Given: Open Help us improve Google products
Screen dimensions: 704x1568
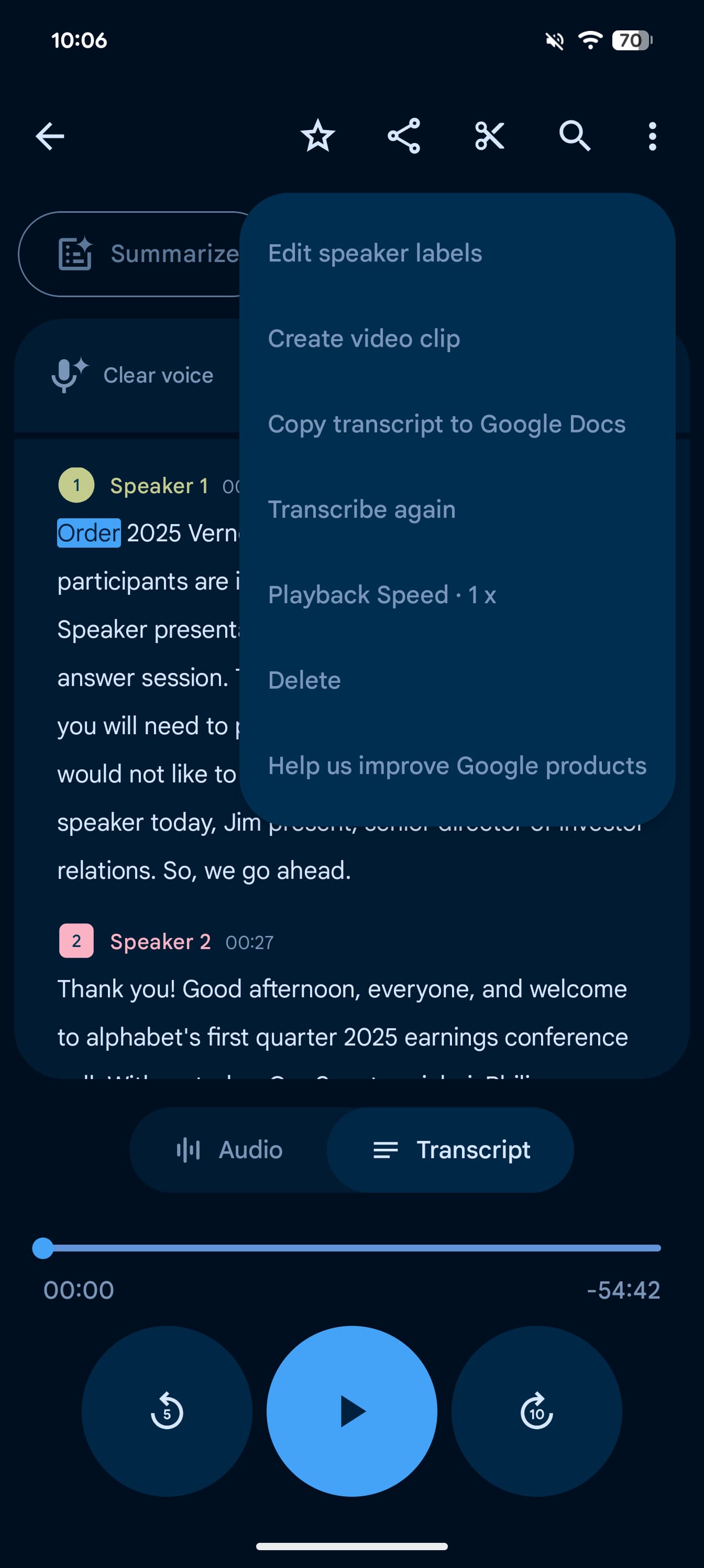Looking at the screenshot, I should pyautogui.click(x=458, y=765).
